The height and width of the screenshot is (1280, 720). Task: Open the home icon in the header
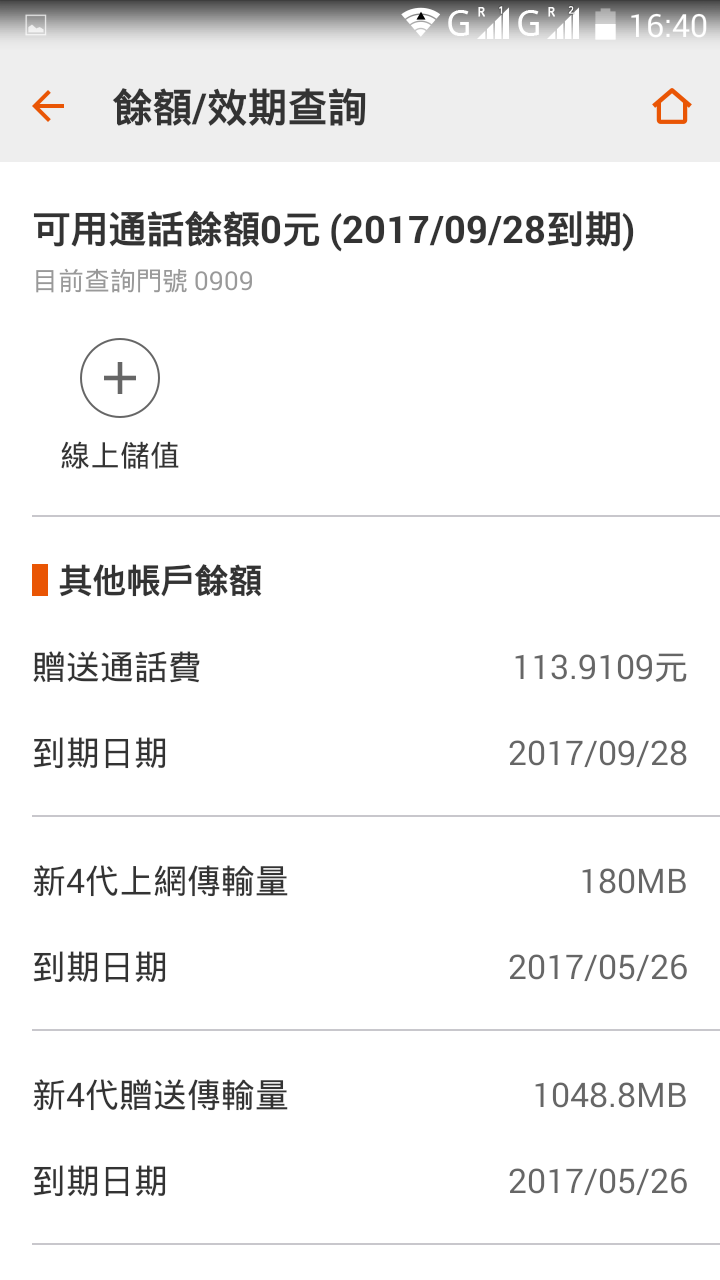coord(672,106)
